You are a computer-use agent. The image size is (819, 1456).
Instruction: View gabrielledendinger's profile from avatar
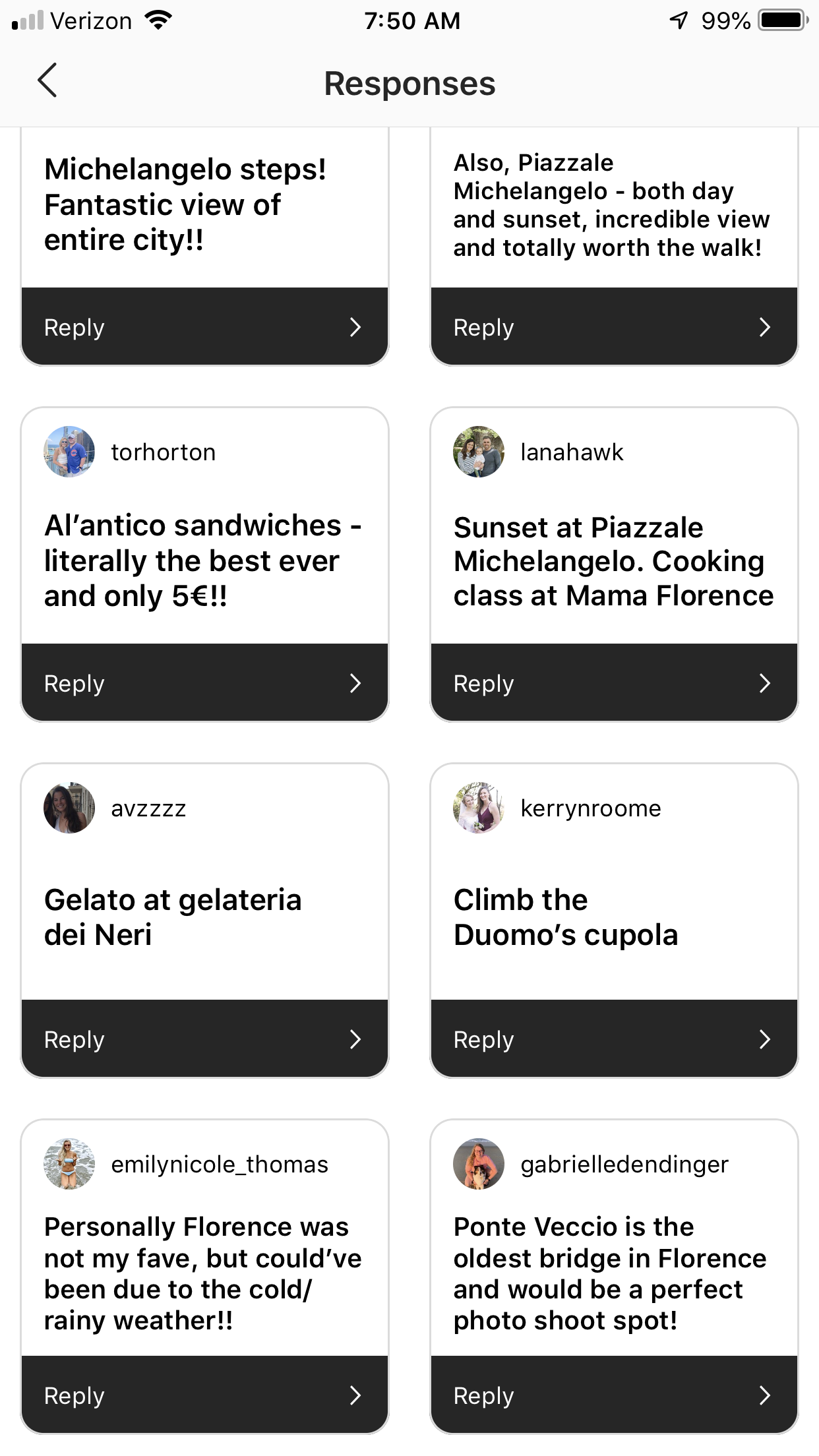(x=479, y=1164)
